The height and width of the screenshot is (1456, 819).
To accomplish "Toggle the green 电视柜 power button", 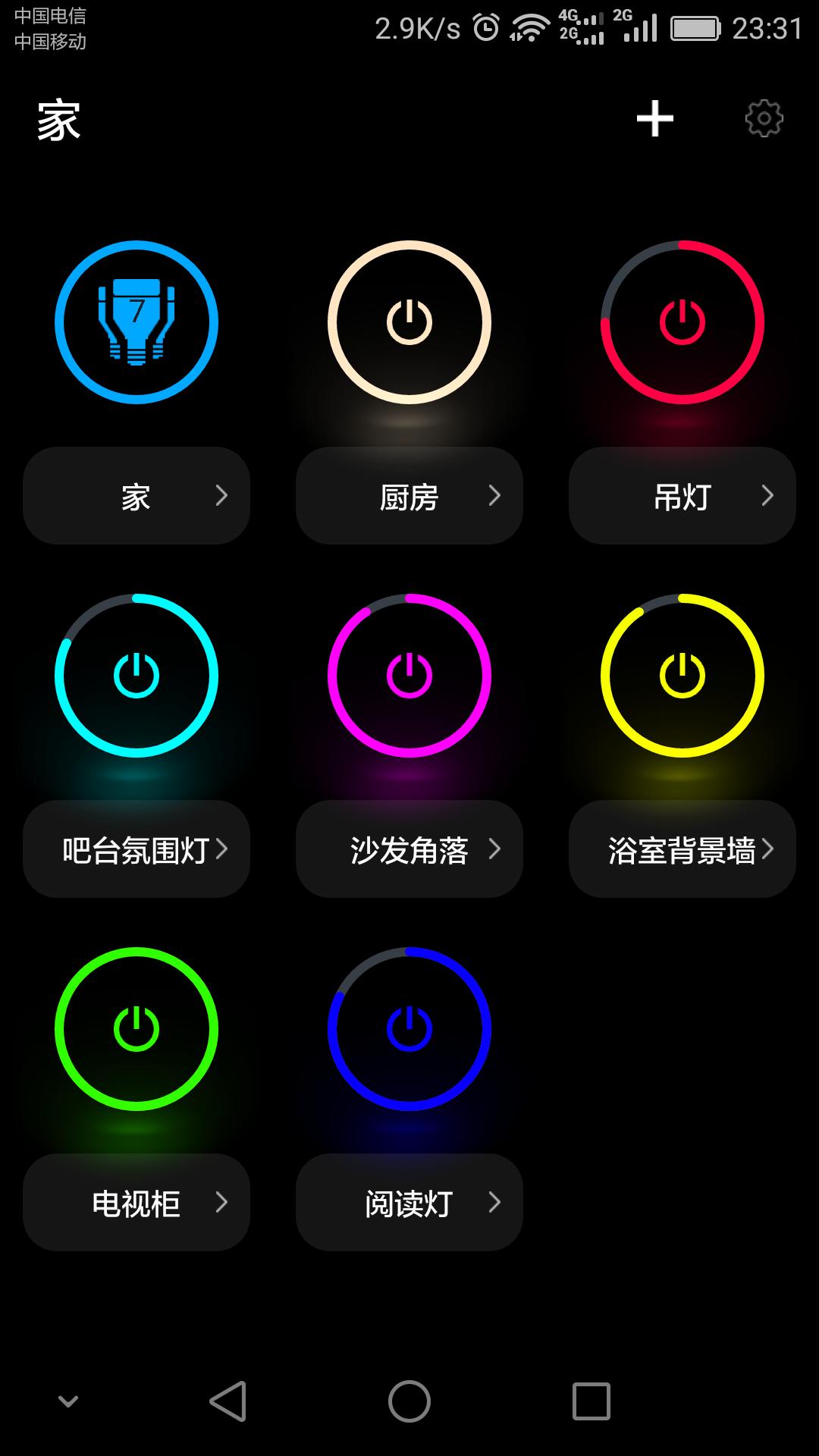I will (x=136, y=1029).
